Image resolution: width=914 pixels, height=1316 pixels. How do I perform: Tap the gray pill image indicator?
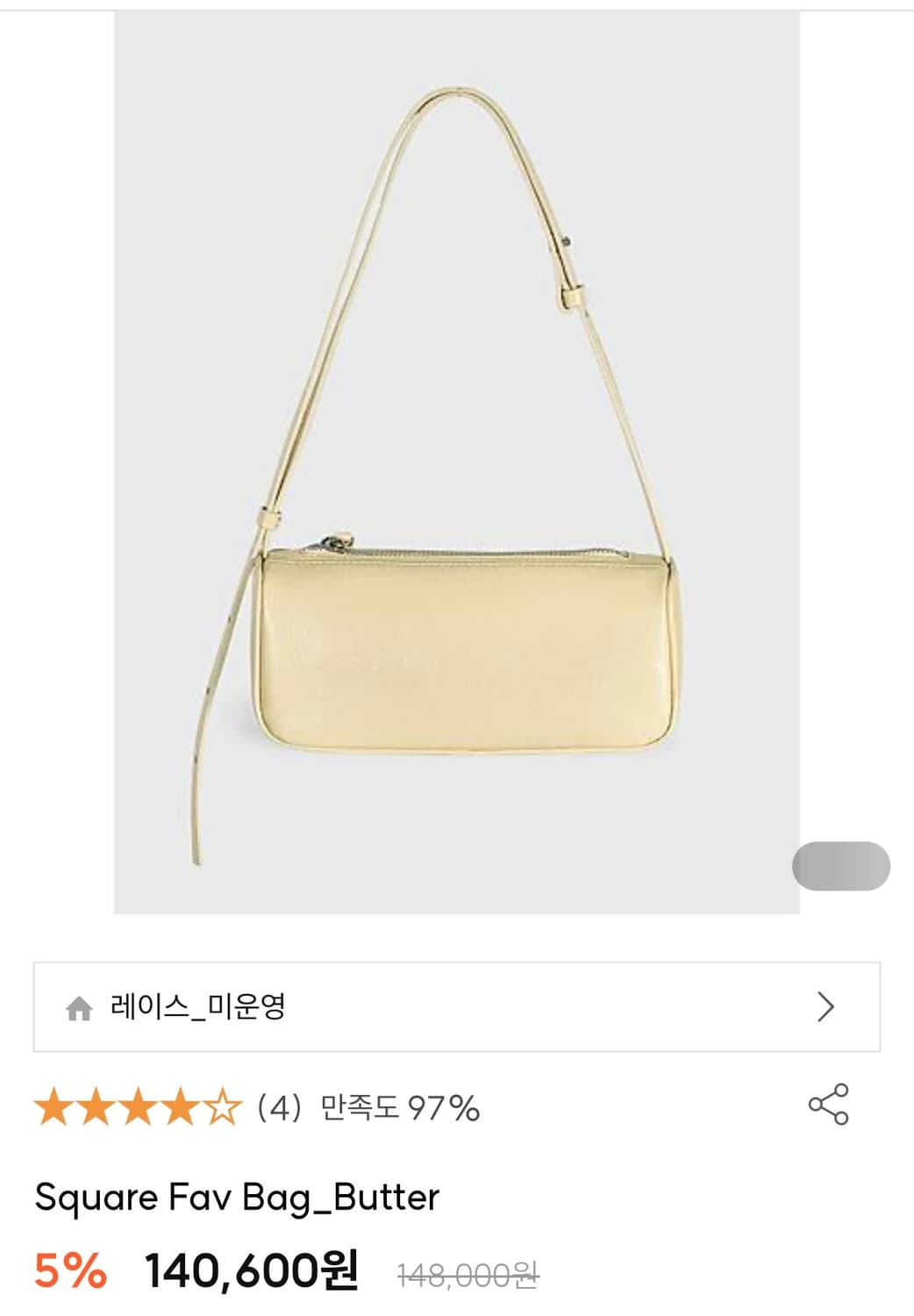pos(840,864)
